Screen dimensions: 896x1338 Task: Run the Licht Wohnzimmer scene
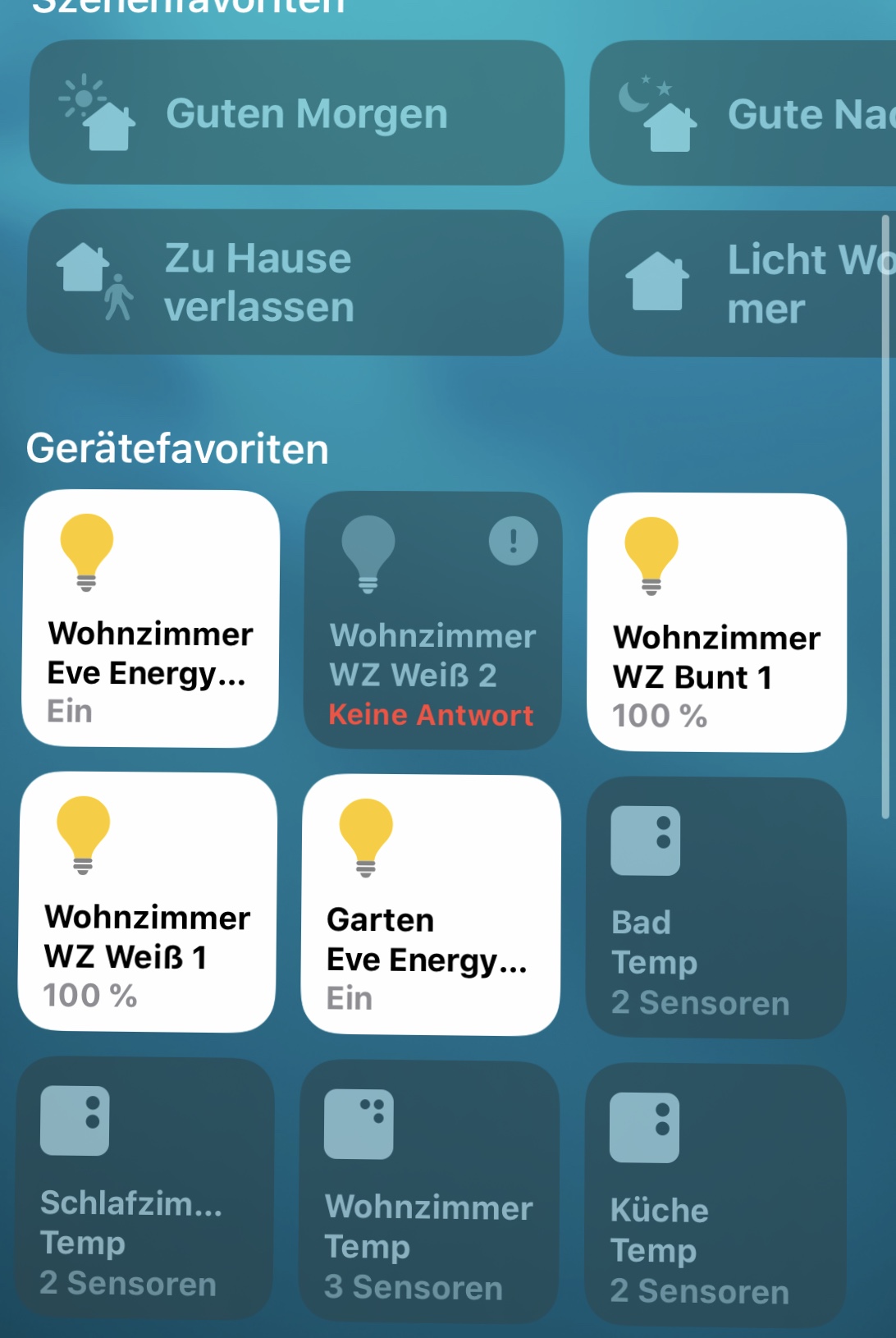(x=743, y=284)
